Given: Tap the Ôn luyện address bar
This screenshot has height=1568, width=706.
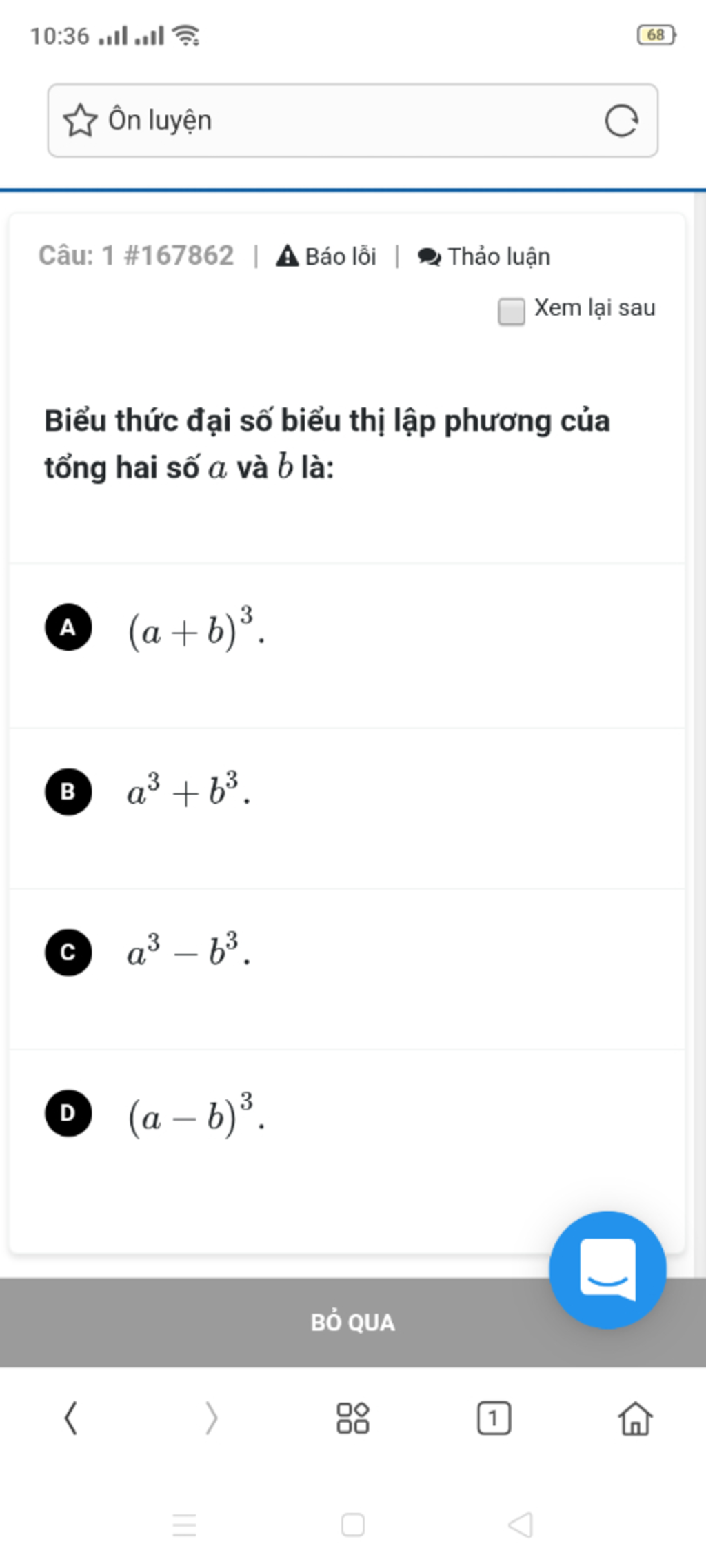Looking at the screenshot, I should 345,121.
